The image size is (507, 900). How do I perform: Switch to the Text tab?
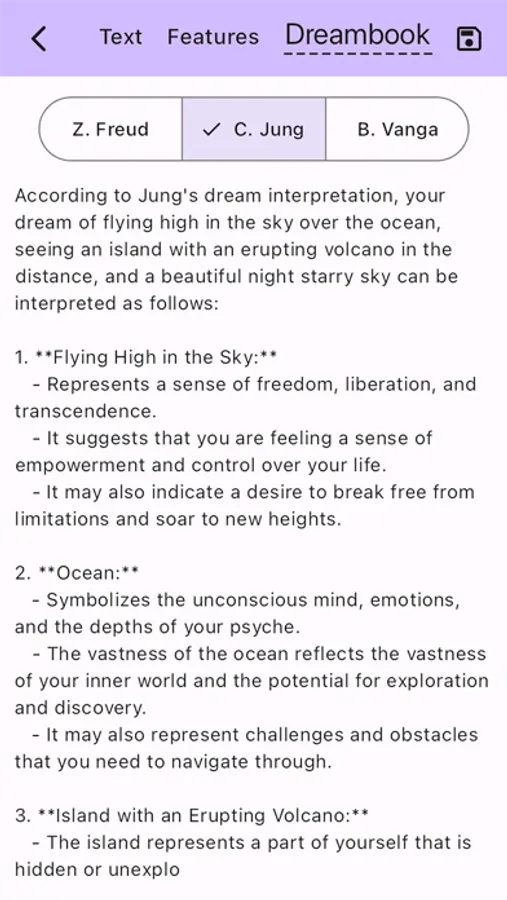[x=121, y=37]
